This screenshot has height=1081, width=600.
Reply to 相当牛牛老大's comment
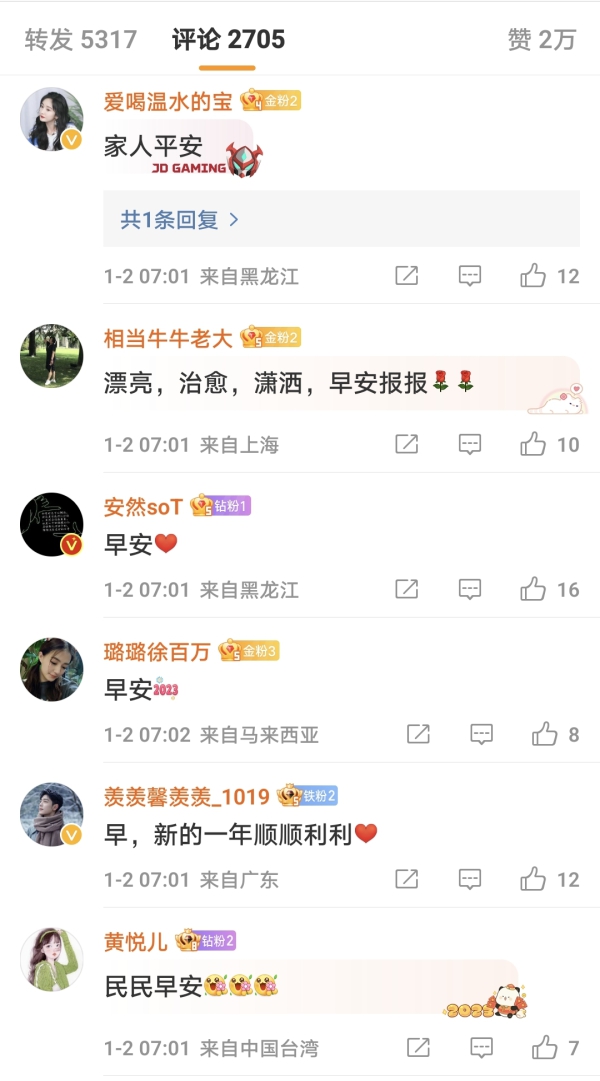(x=470, y=444)
